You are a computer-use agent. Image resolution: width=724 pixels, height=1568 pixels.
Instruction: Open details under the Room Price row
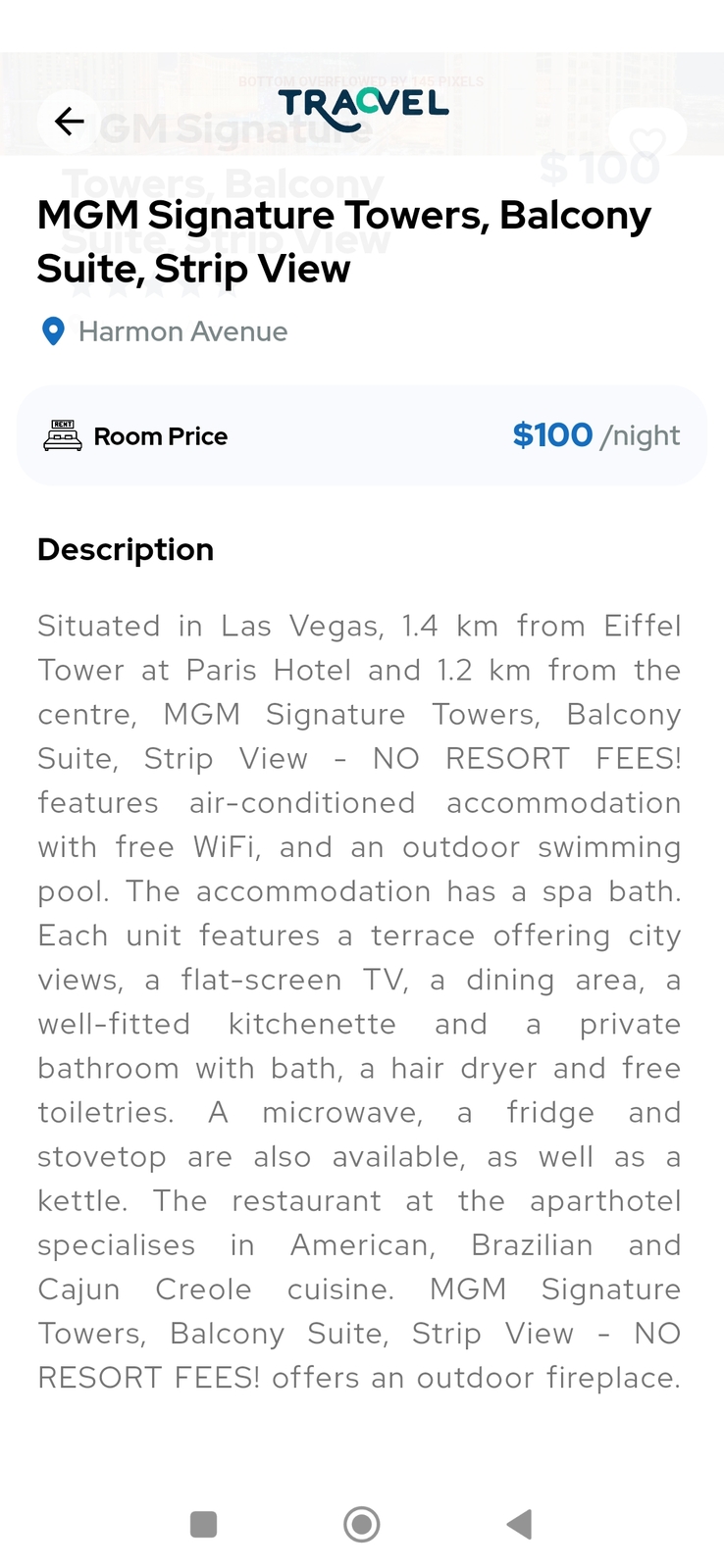coord(362,434)
